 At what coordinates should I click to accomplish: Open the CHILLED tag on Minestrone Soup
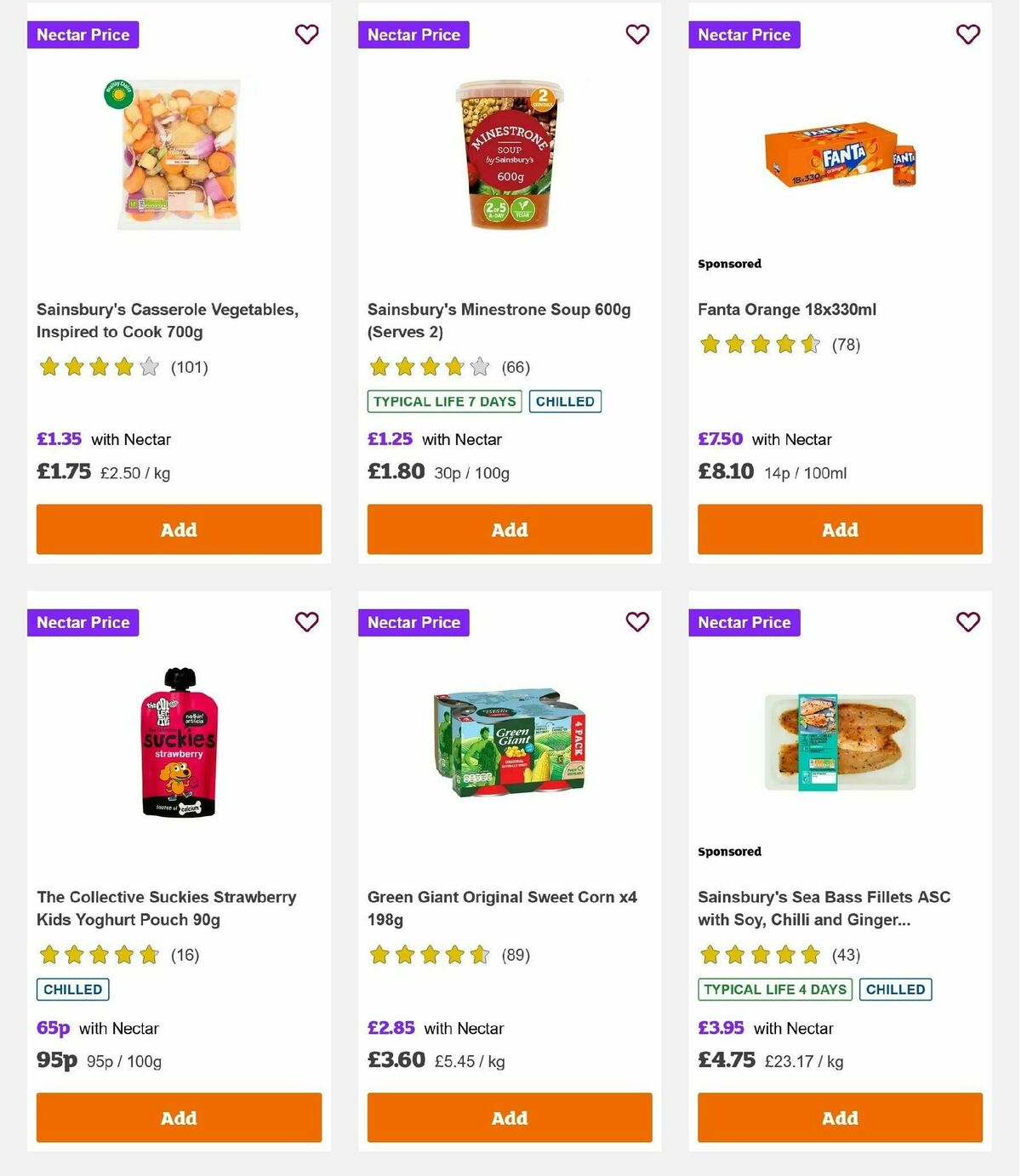(x=565, y=401)
